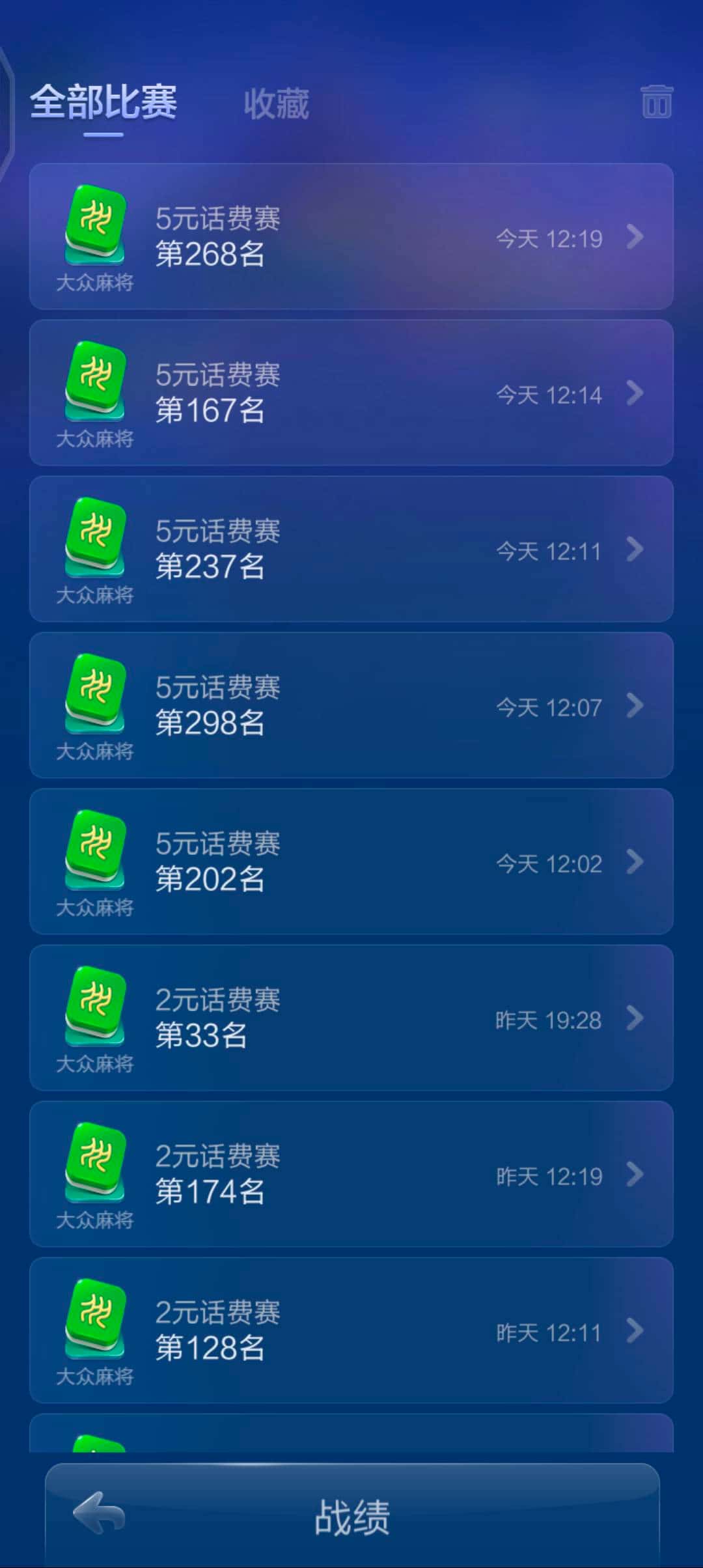This screenshot has width=703, height=1568.
Task: Select the 全部比赛 tab
Action: pyautogui.click(x=104, y=103)
